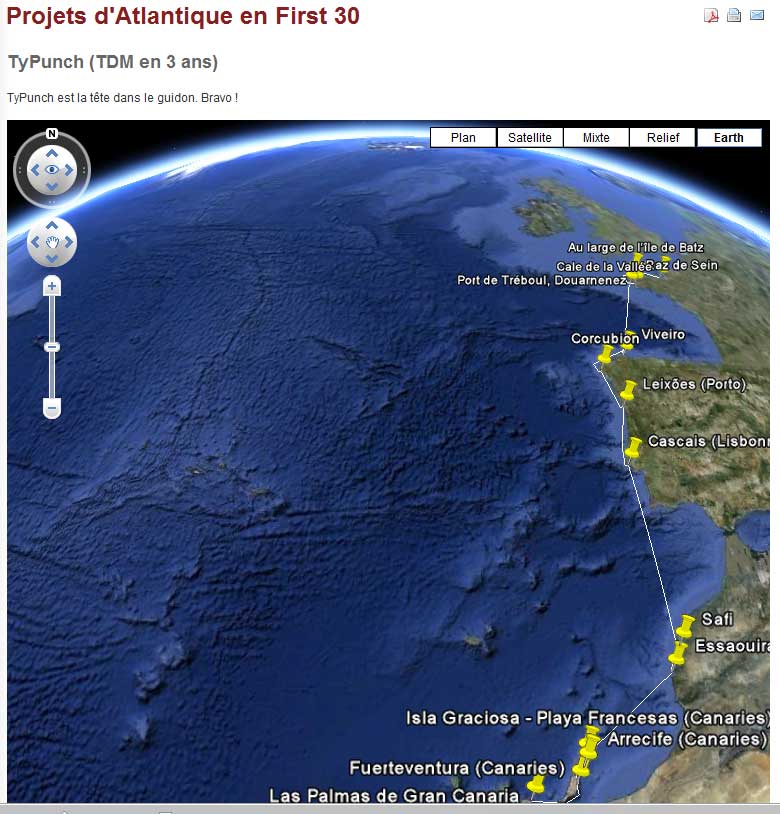Screen dimensions: 780x814
Task: Select the Earth map view
Action: (x=728, y=138)
